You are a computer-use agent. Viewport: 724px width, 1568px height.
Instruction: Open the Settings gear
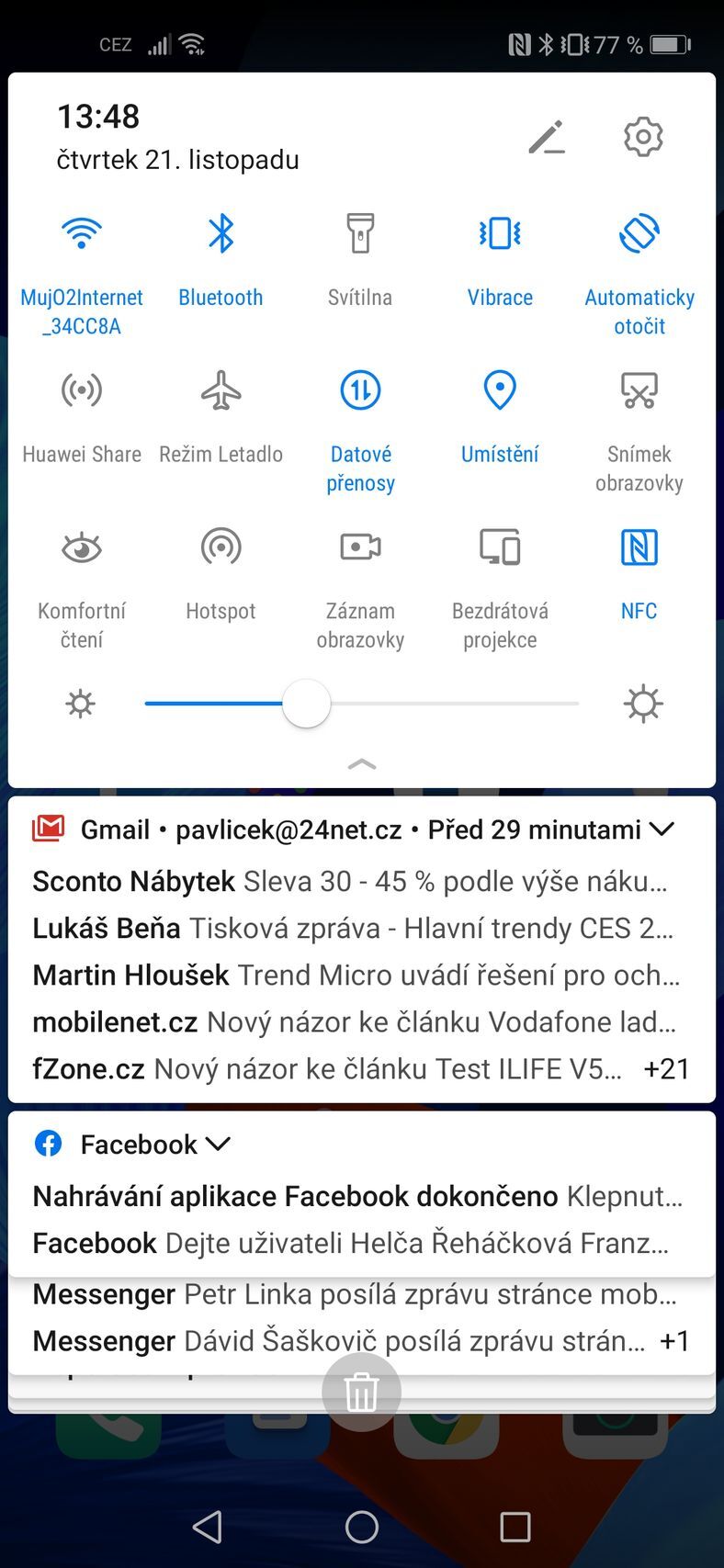coord(642,136)
